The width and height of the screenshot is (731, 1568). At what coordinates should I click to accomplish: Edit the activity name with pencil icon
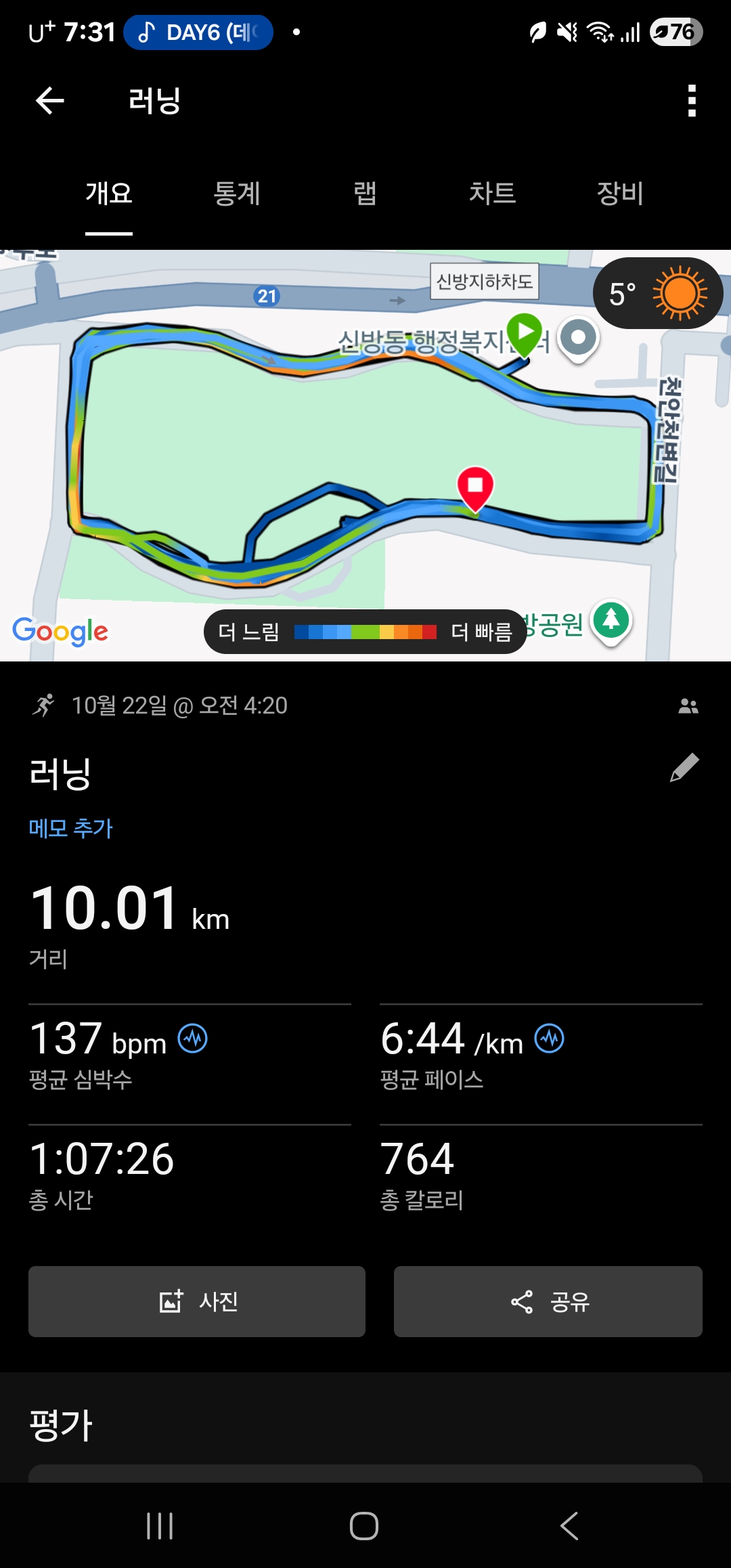684,768
